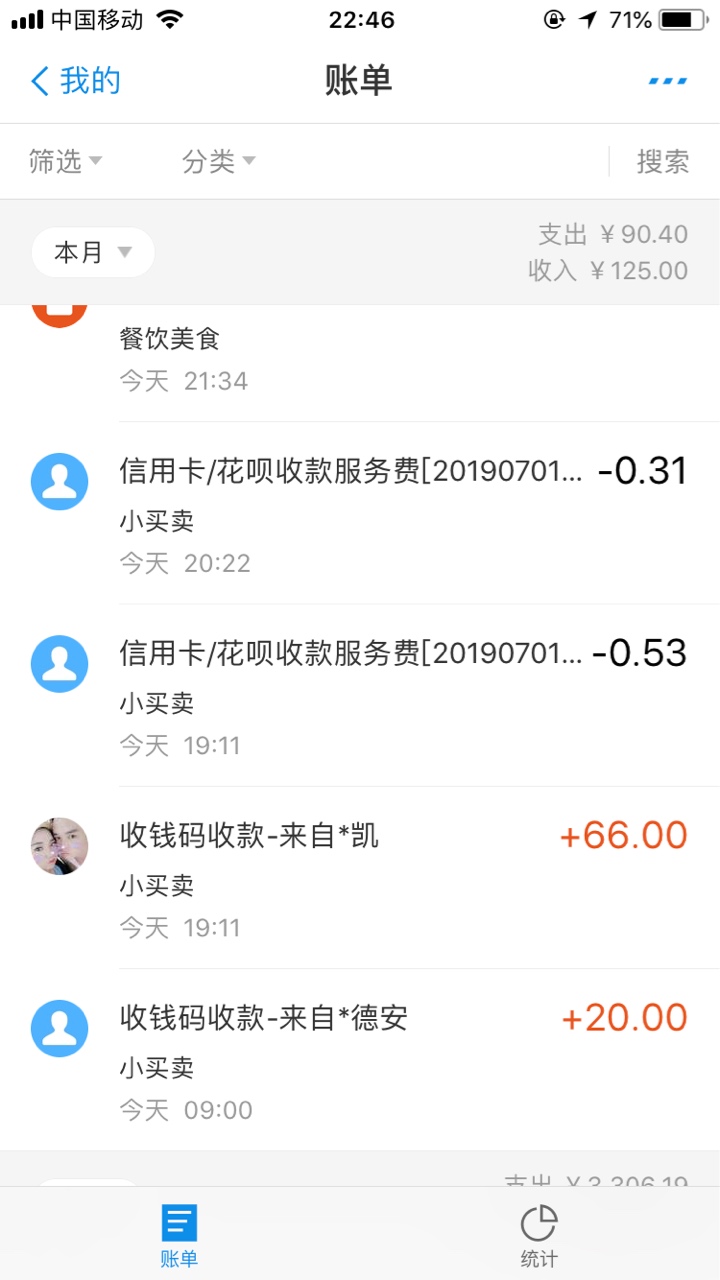The width and height of the screenshot is (720, 1280).
Task: Open the -0.53 service fee transaction
Action: (x=360, y=695)
